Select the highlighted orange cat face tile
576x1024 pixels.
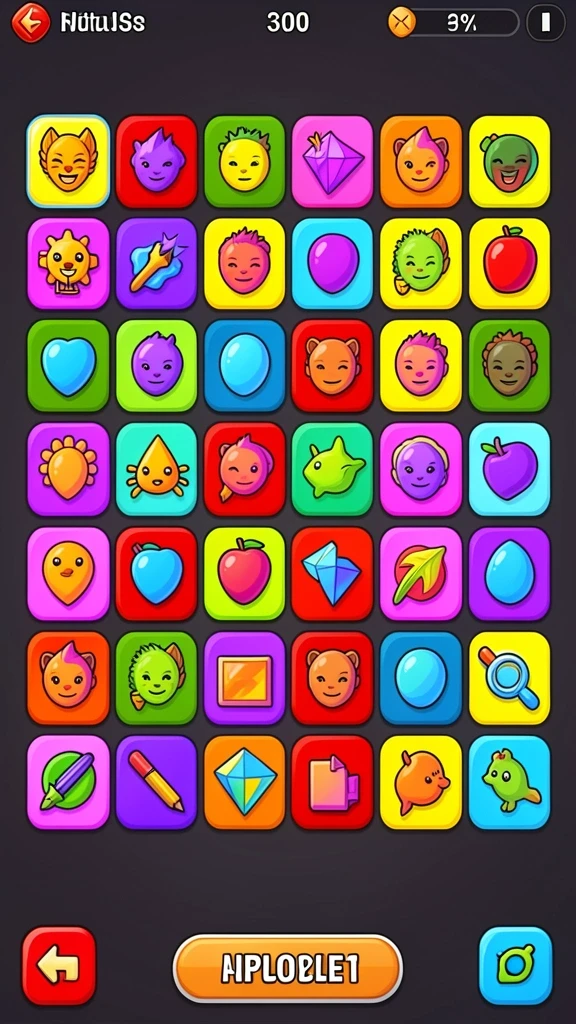click(68, 161)
